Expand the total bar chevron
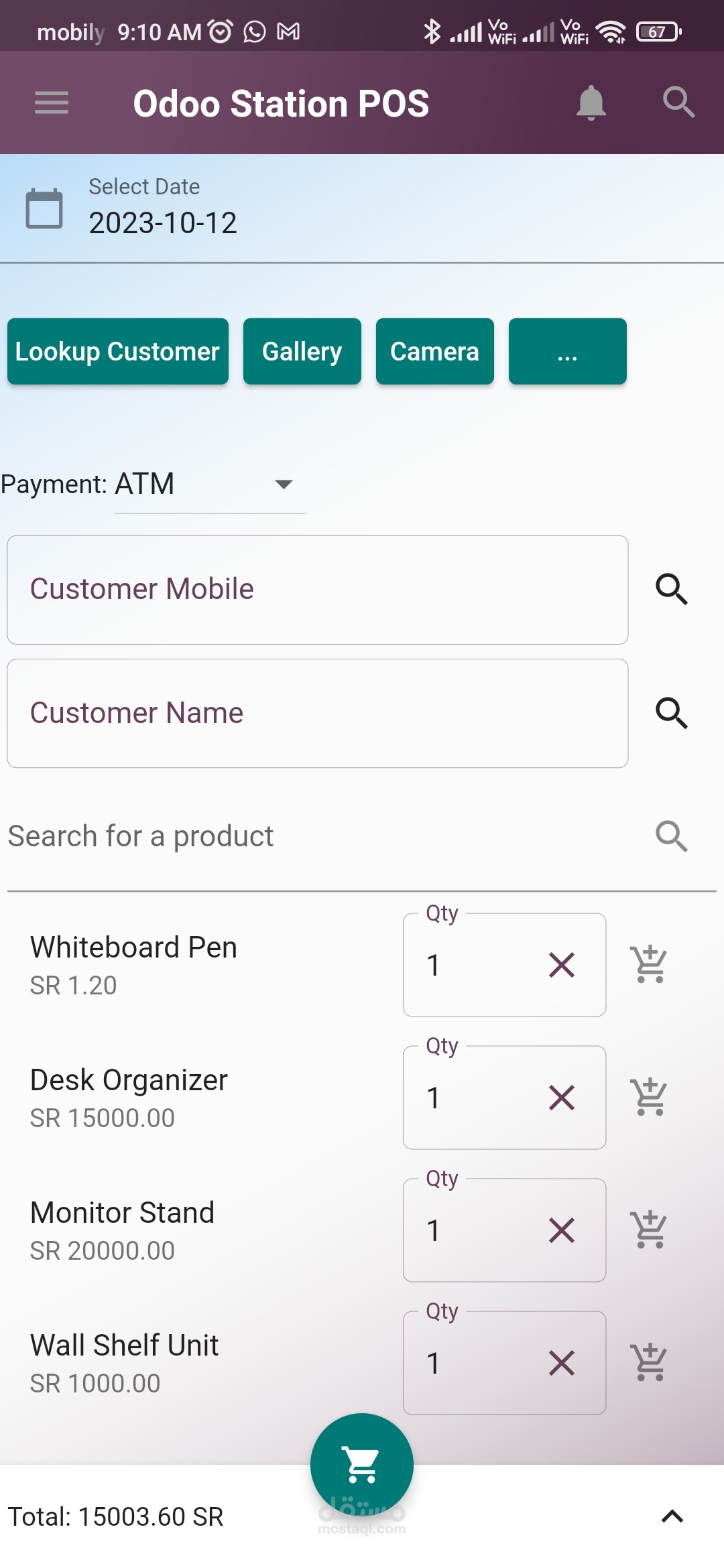 672,1517
